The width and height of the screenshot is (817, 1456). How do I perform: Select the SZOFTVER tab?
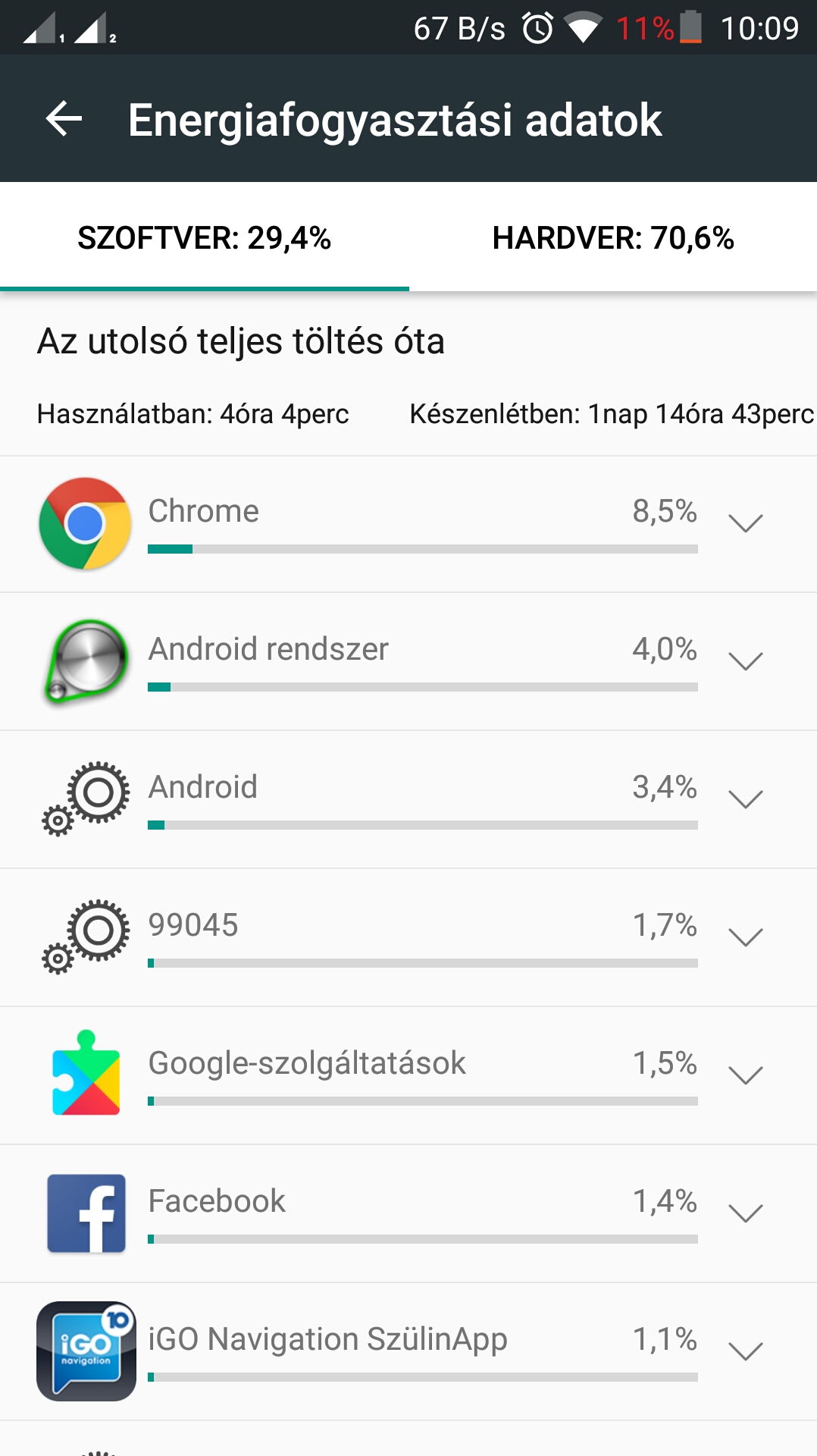[205, 237]
